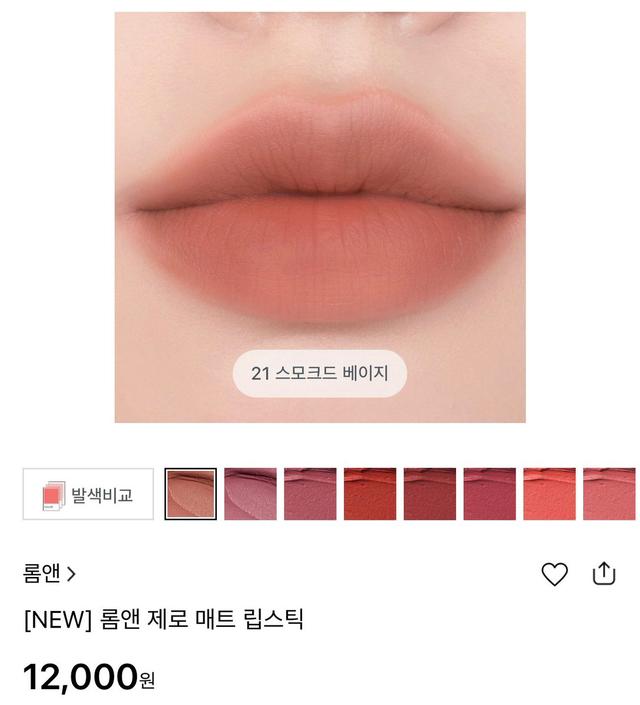Open the 발색비교 color comparison button
640x705 pixels.
[x=88, y=494]
